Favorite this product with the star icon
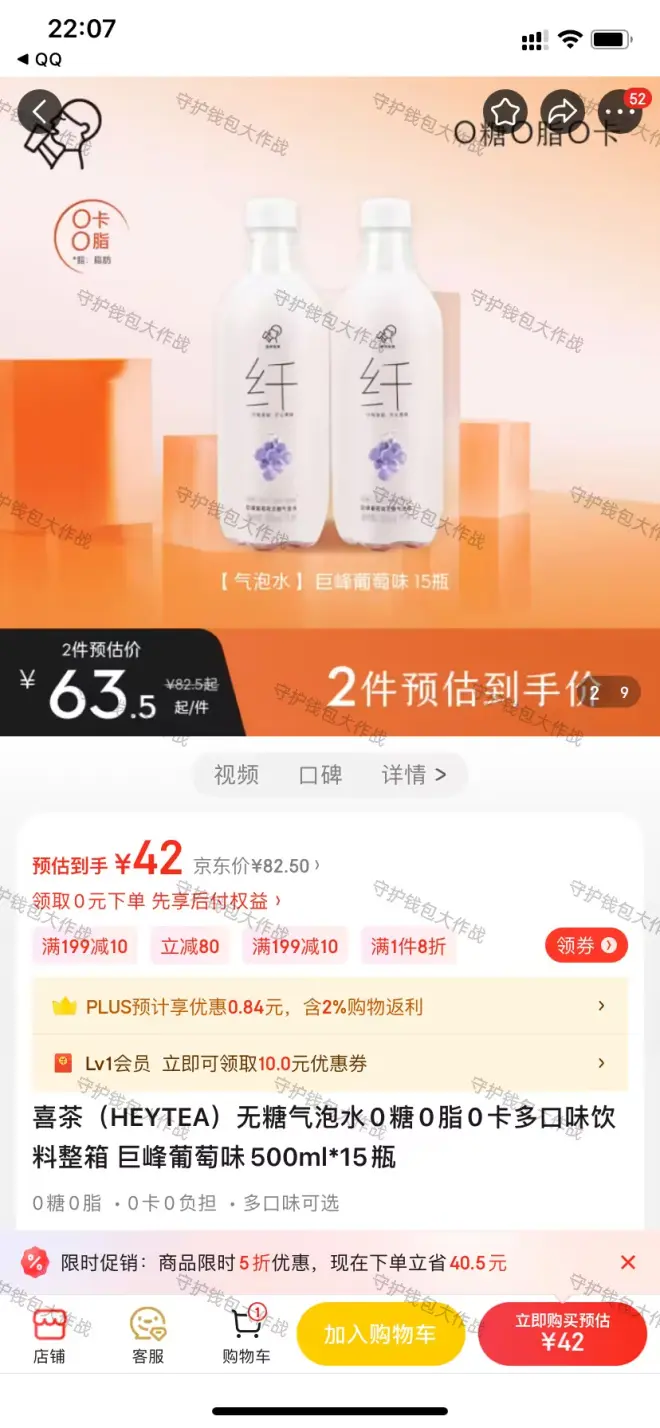The width and height of the screenshot is (660, 1428). click(506, 111)
